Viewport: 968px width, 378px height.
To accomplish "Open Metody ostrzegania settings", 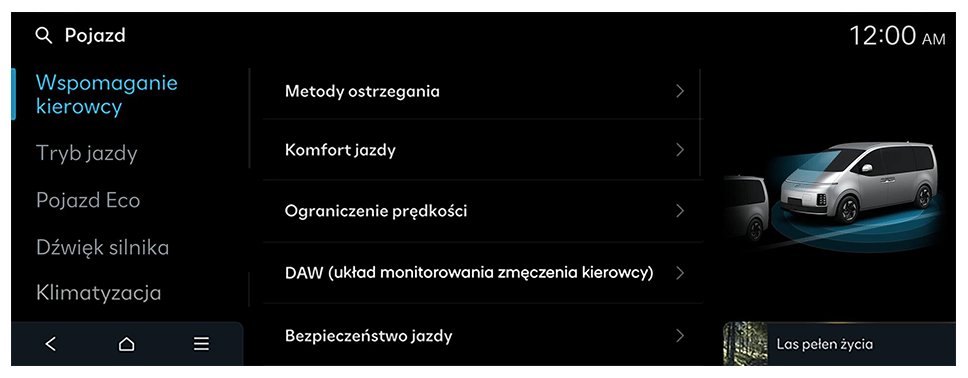I will click(x=483, y=91).
